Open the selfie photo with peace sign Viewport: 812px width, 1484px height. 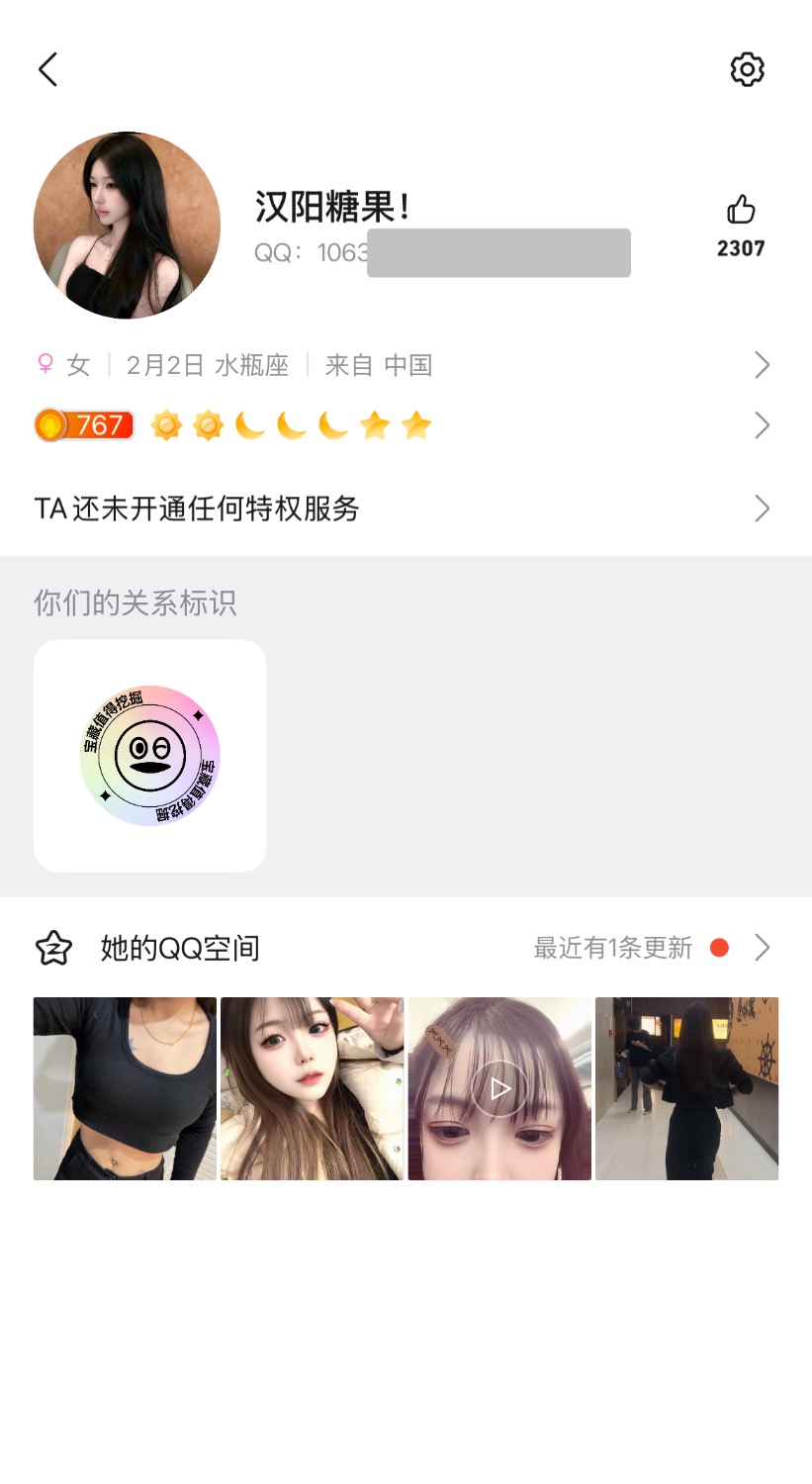point(312,1088)
